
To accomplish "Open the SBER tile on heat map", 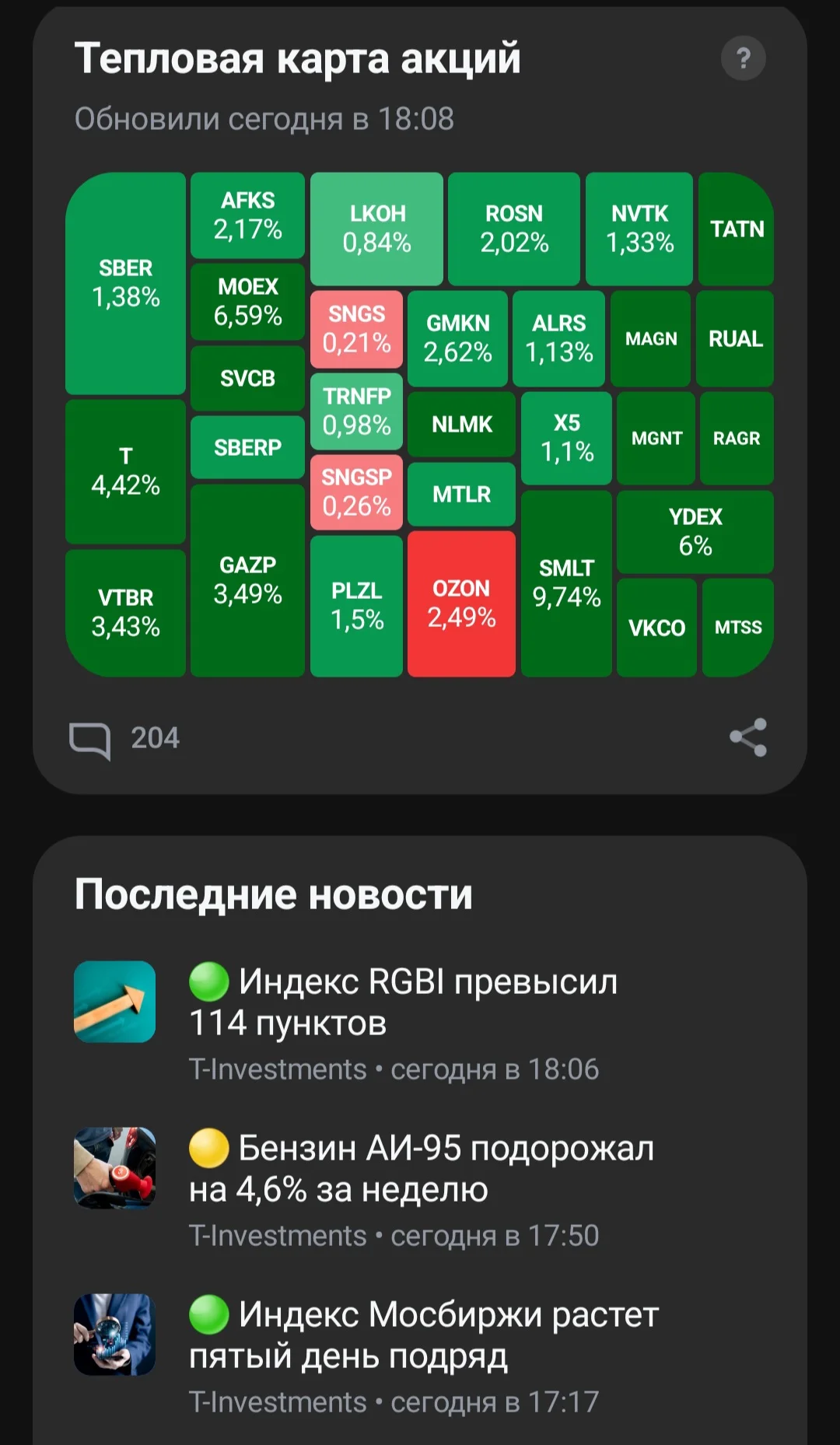I will [125, 283].
